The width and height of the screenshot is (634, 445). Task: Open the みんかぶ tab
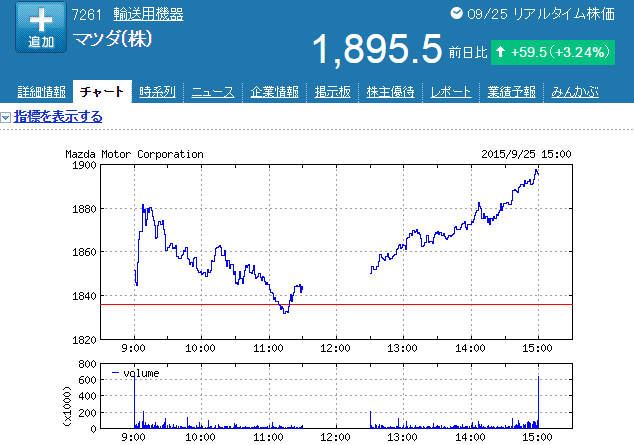(x=575, y=92)
